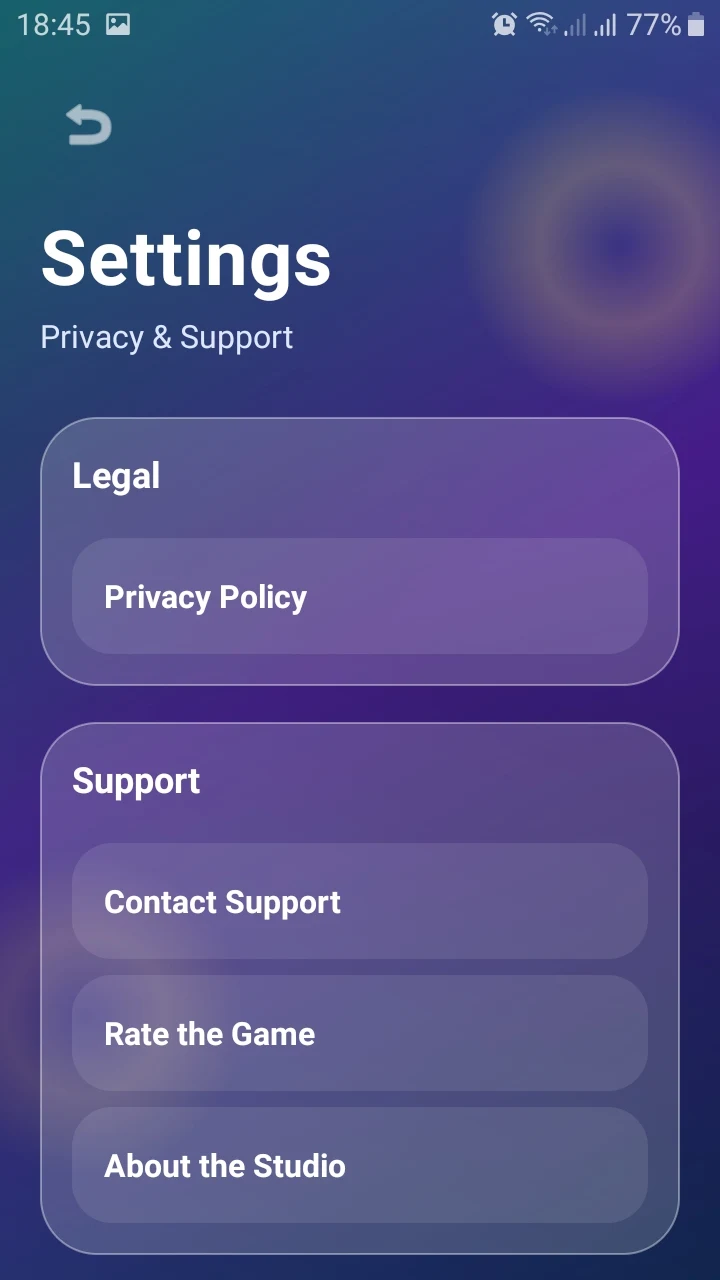Screen dimensions: 720x1280
Task: Go back using the return arrow
Action: click(x=88, y=126)
